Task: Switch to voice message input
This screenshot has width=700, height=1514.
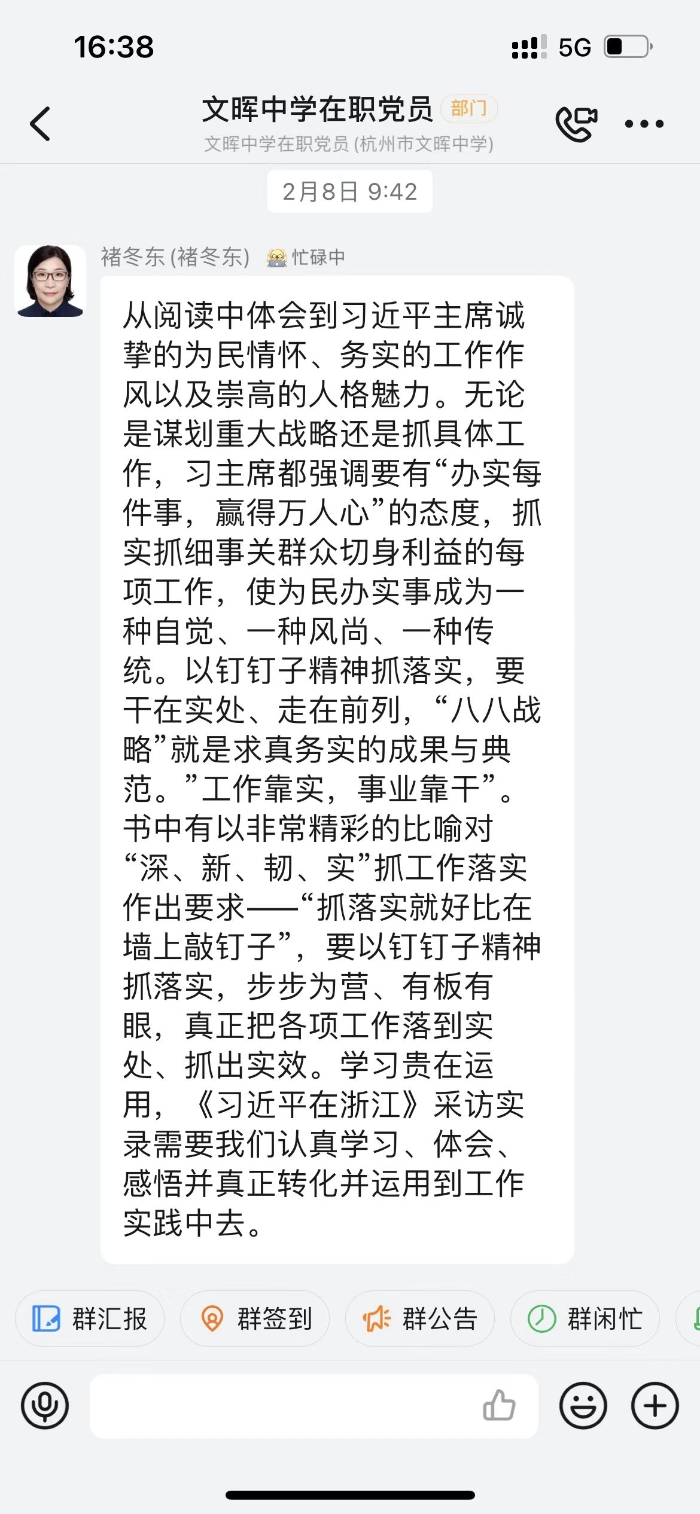Action: coord(45,1406)
